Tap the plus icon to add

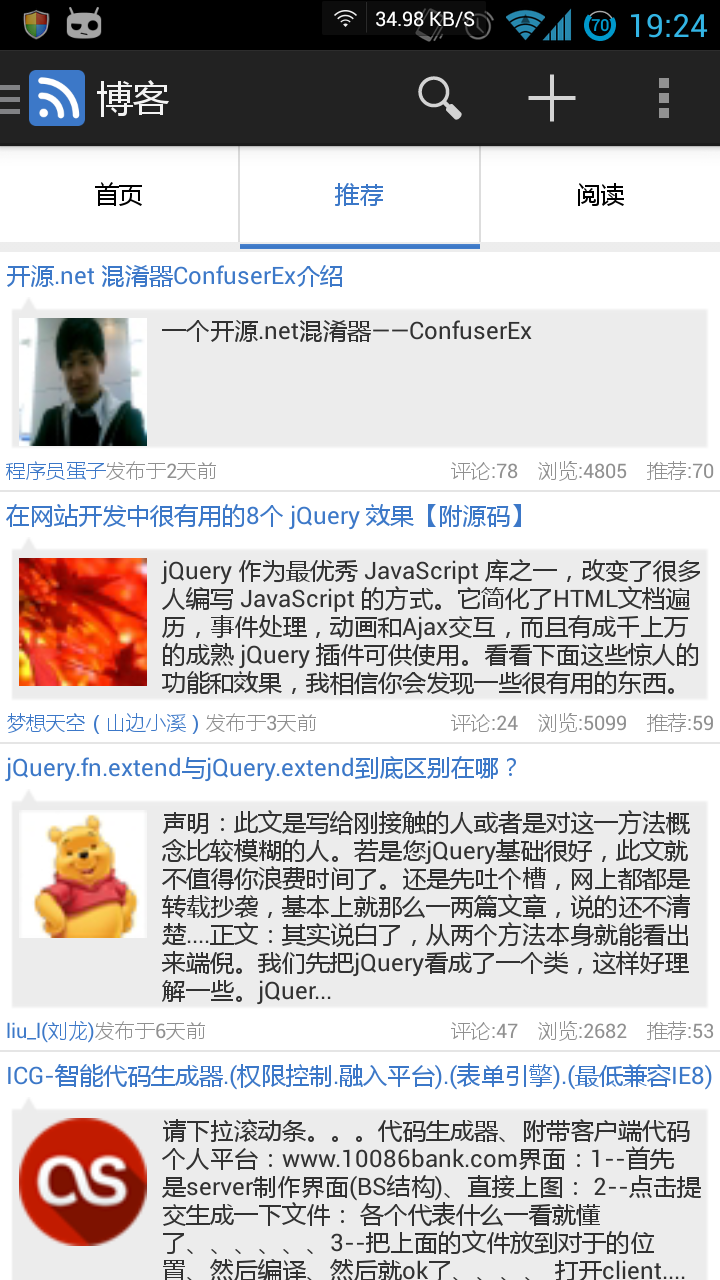pos(552,98)
